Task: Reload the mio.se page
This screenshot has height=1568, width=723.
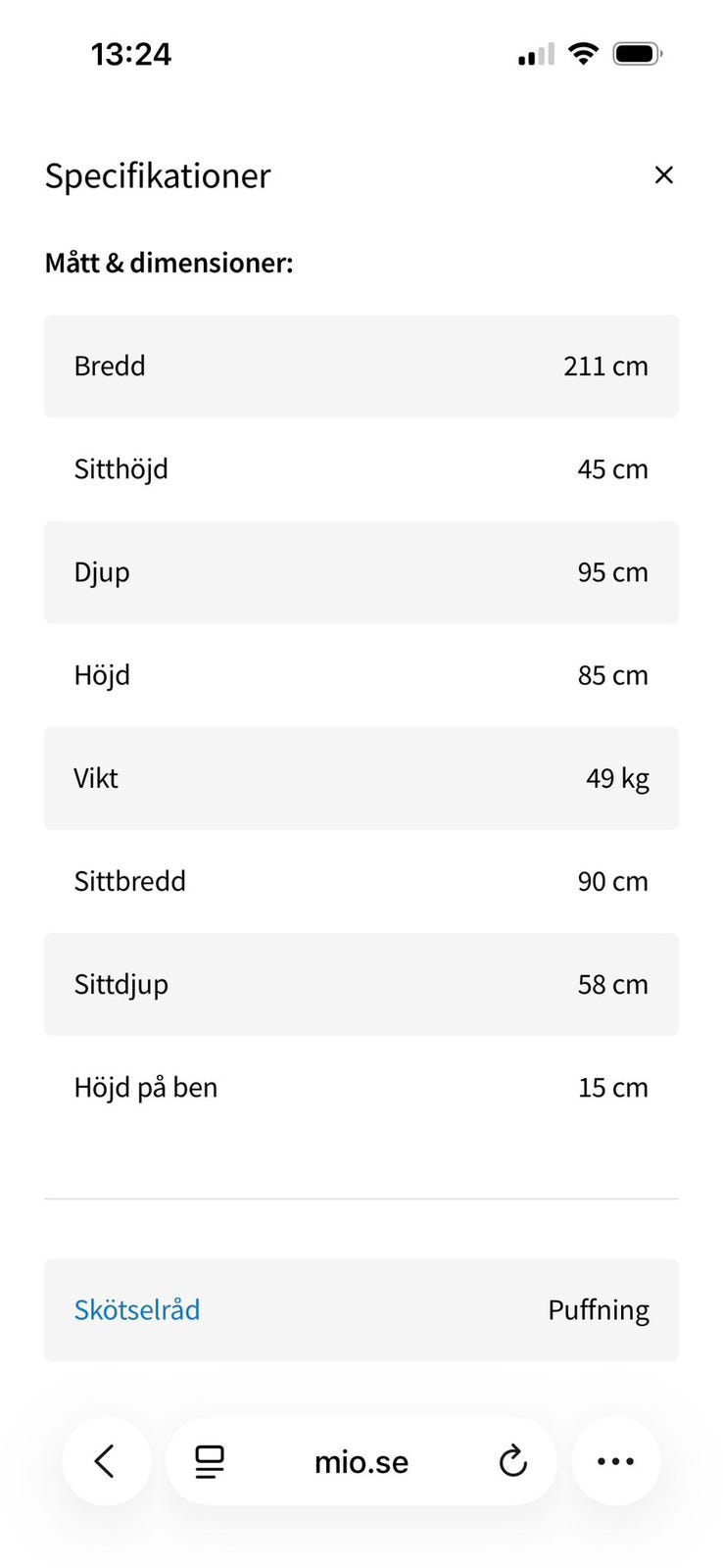Action: tap(513, 1461)
